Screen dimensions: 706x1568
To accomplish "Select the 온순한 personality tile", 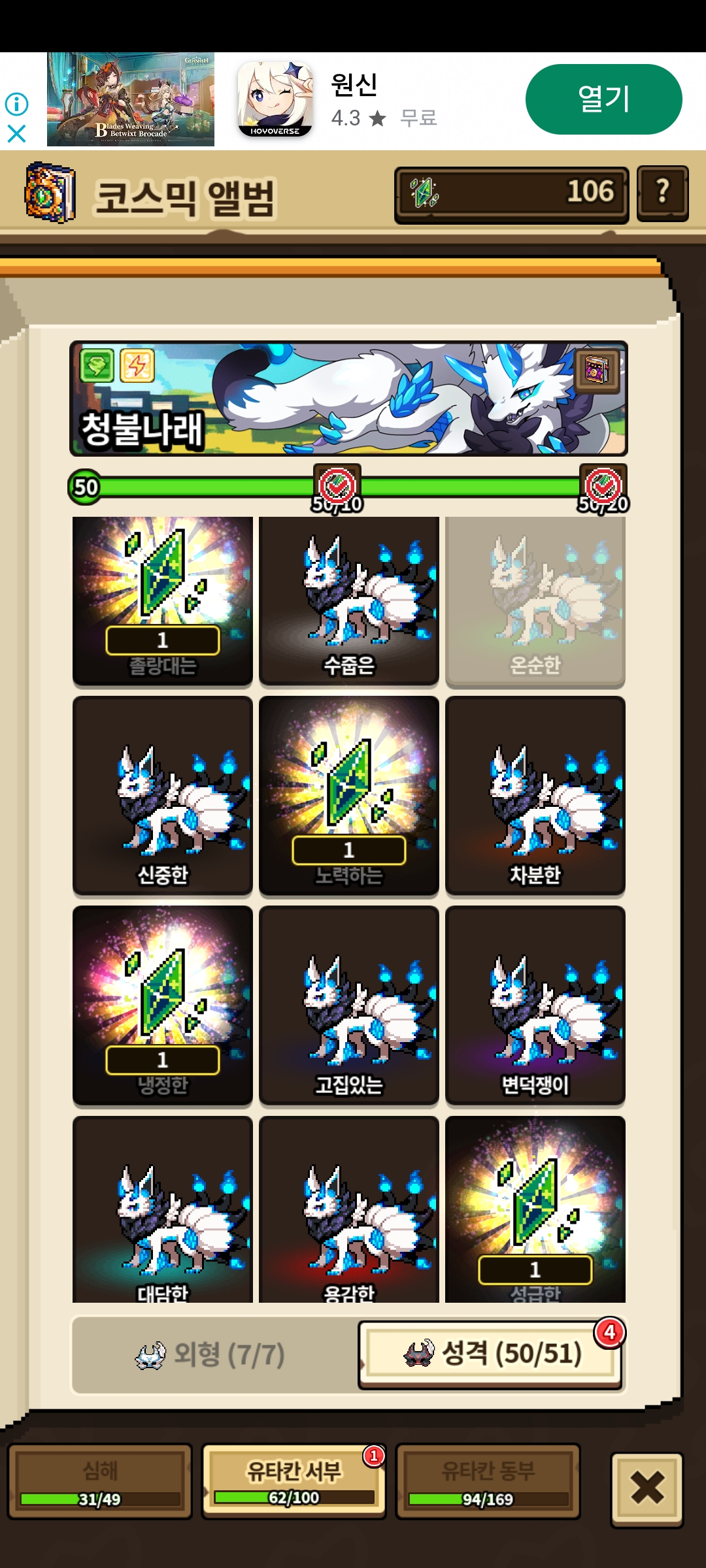I will tap(535, 600).
